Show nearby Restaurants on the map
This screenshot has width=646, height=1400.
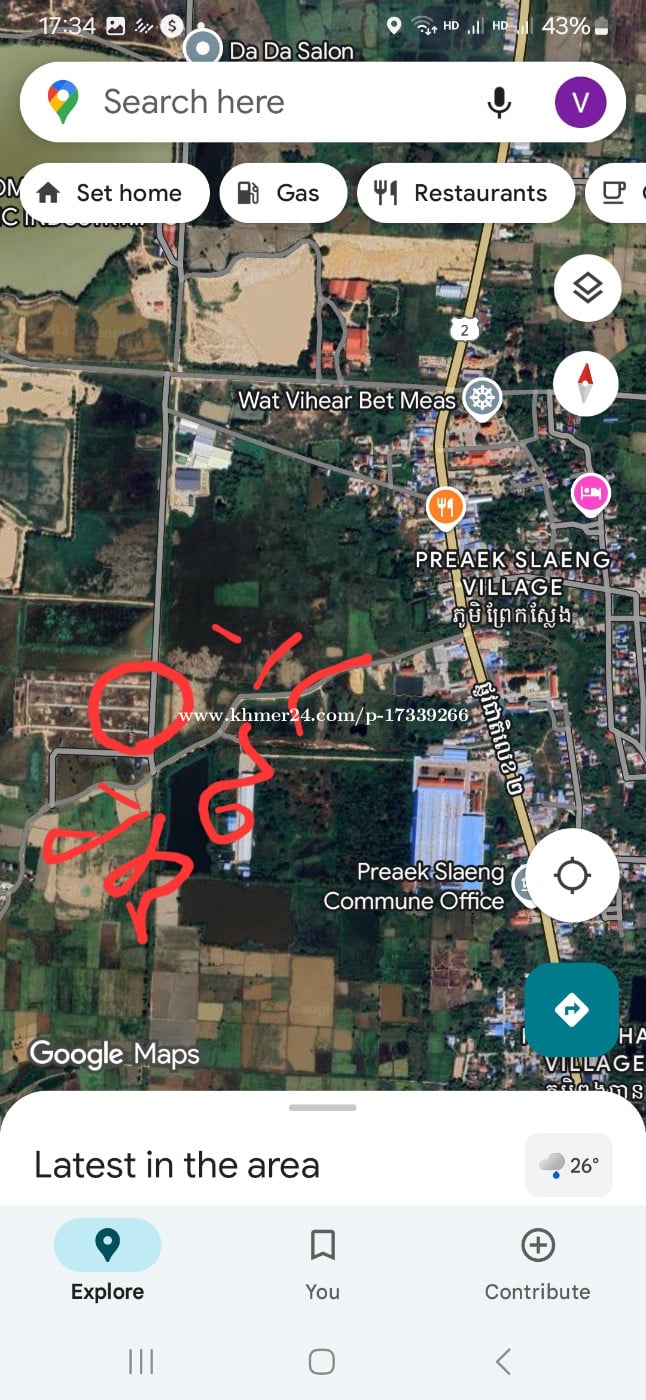(465, 193)
